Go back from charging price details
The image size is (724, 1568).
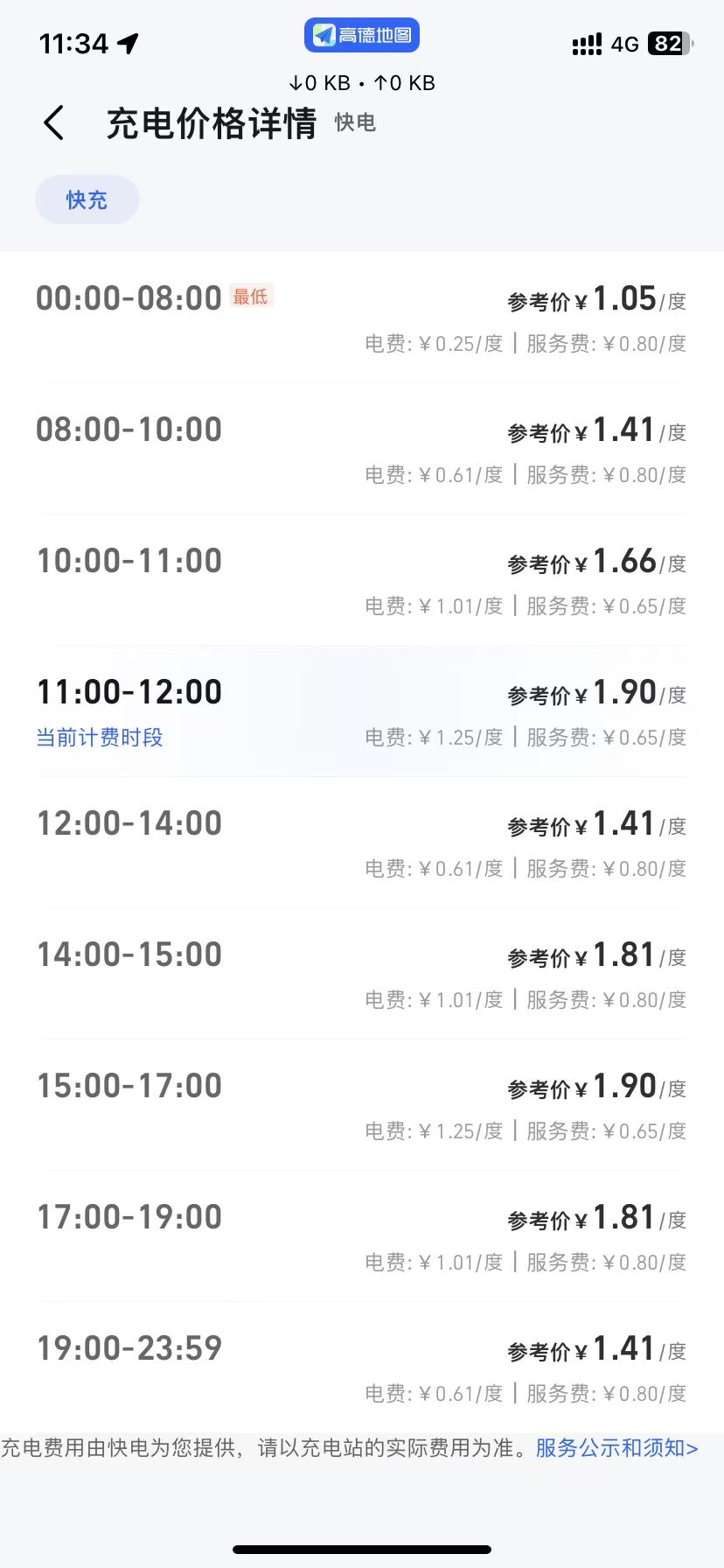(54, 123)
